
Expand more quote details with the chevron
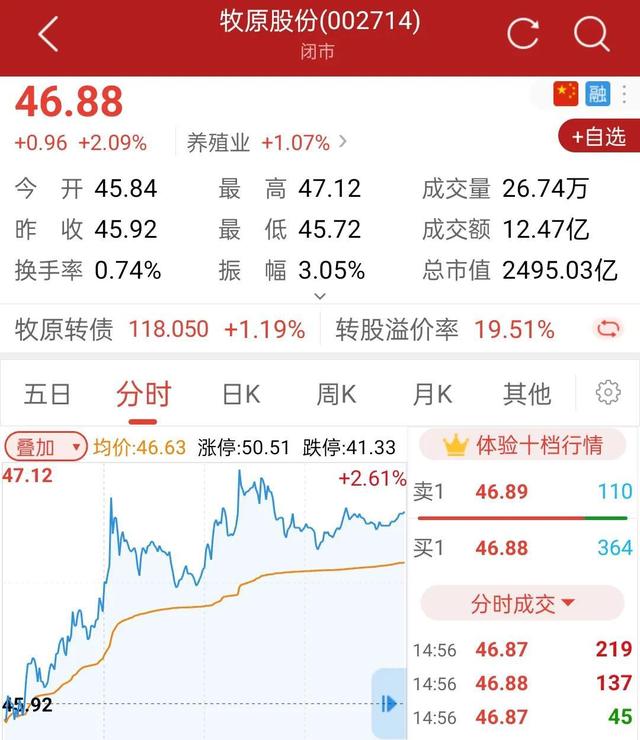point(320,296)
